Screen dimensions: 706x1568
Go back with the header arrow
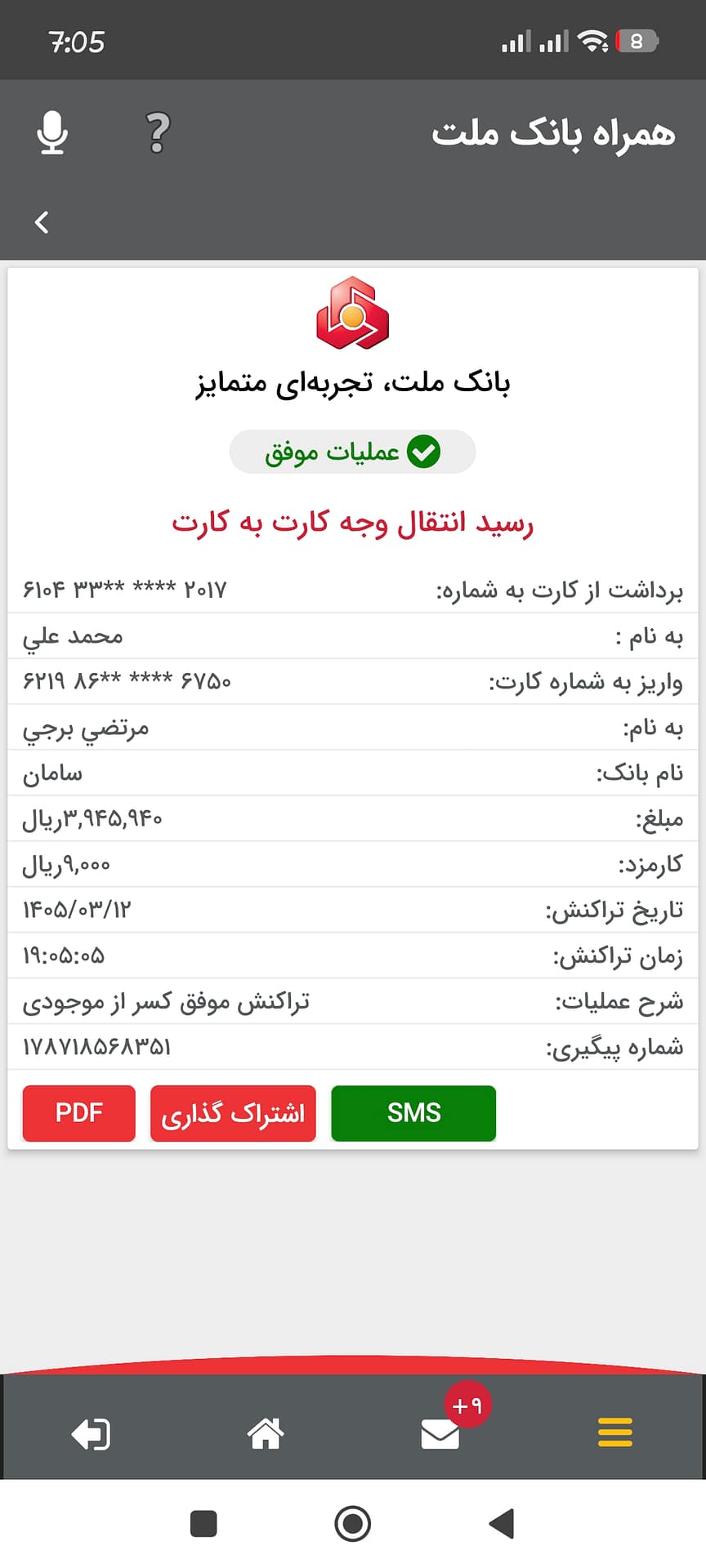point(42,221)
